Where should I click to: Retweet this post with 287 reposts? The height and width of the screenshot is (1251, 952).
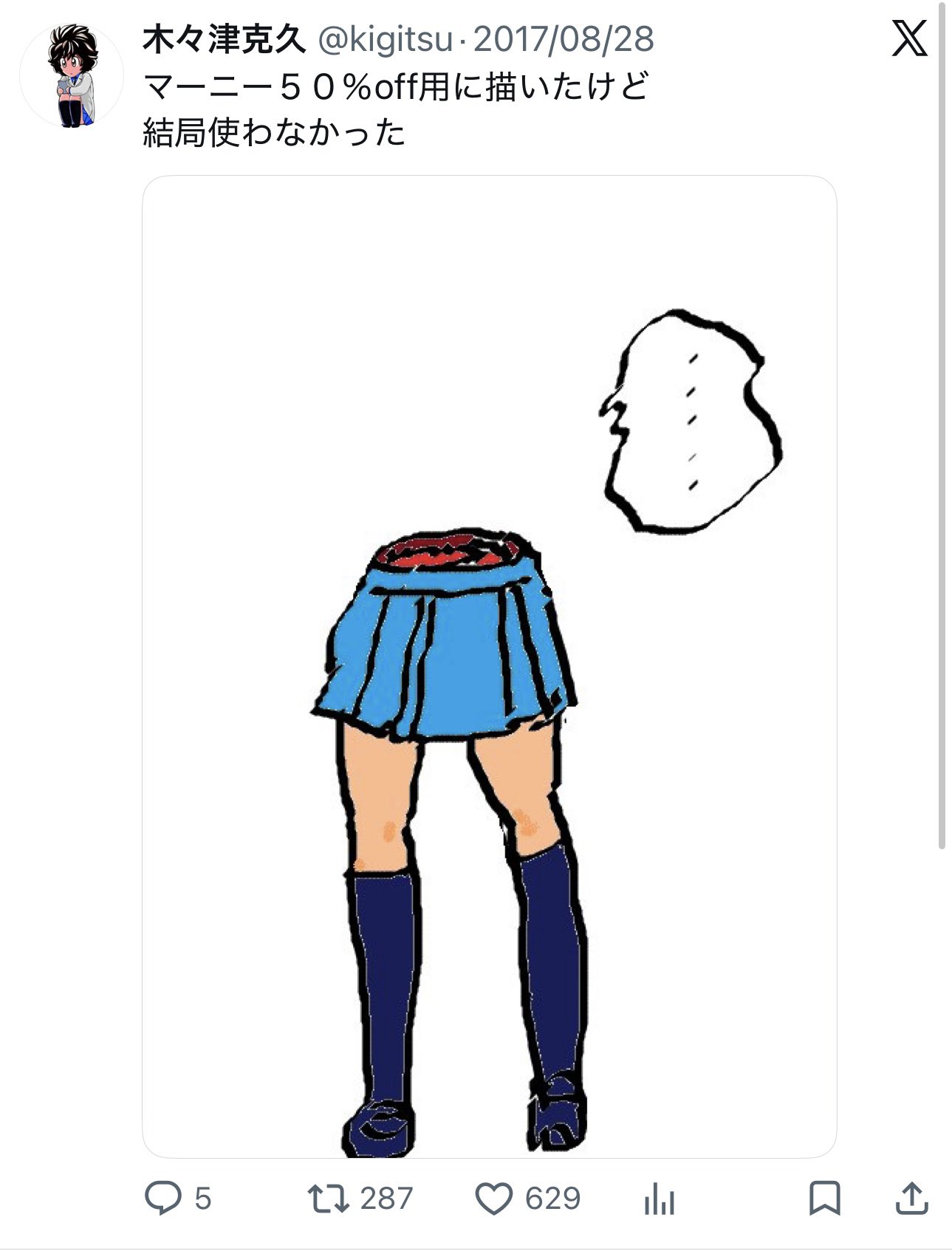[328, 1199]
